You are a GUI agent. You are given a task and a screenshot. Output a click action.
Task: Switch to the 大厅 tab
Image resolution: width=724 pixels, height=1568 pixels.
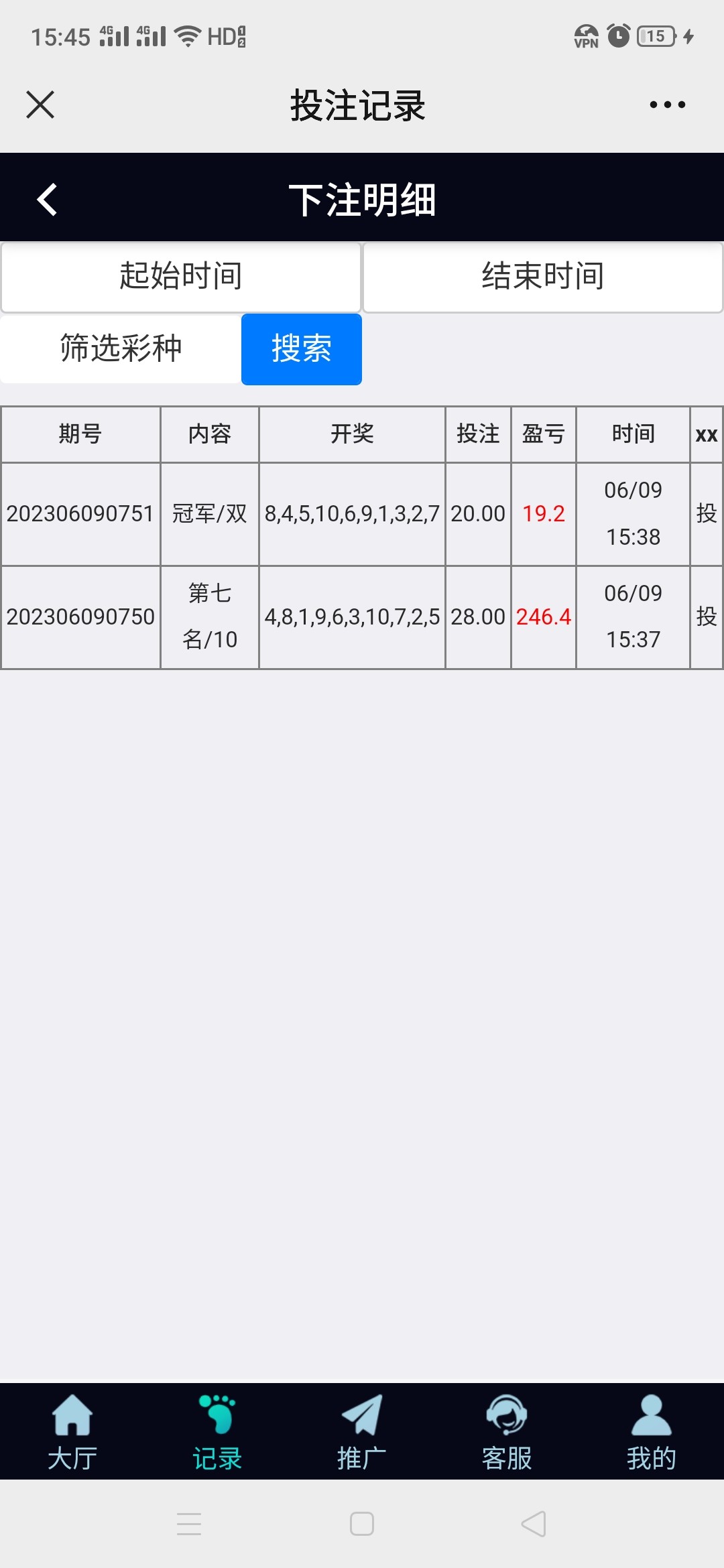coord(72,1433)
